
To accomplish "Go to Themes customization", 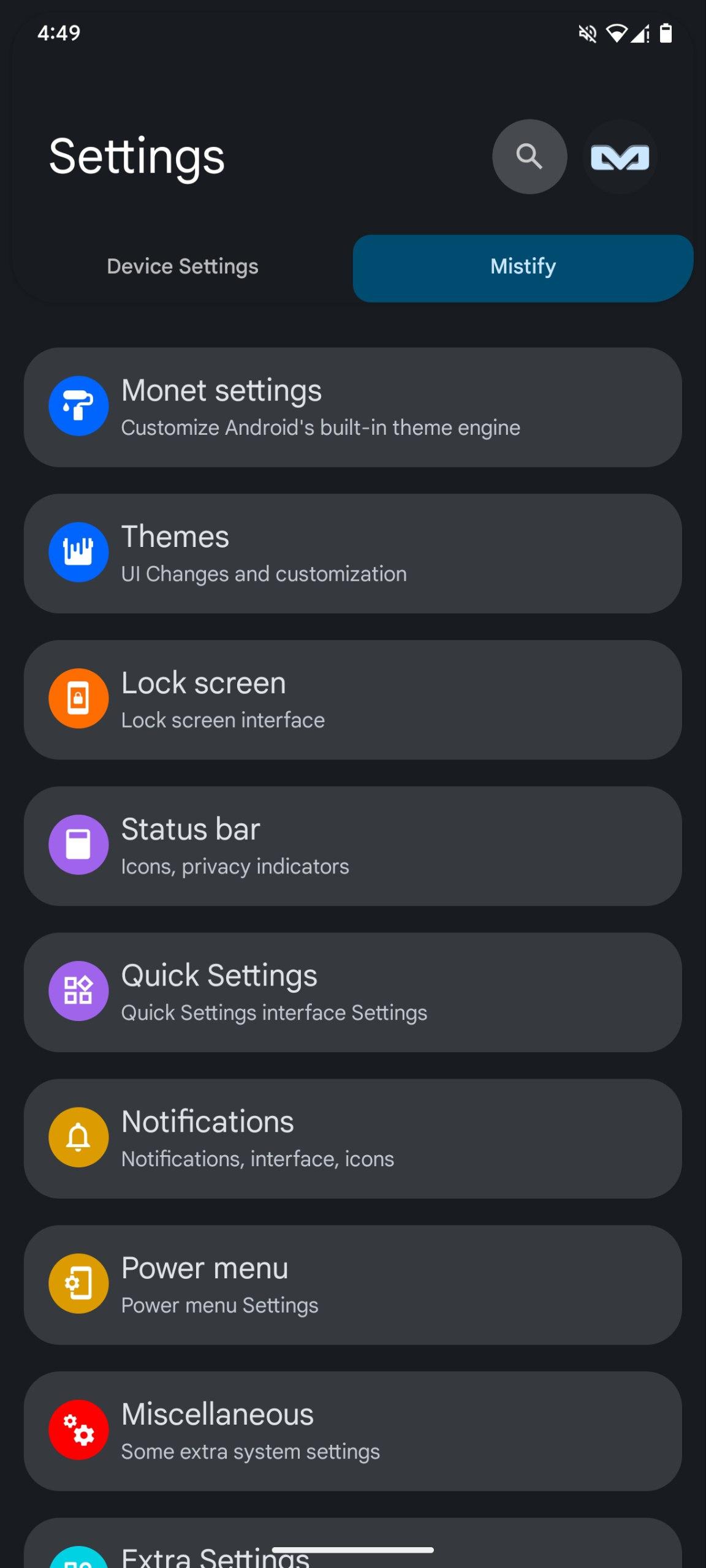I will (352, 554).
